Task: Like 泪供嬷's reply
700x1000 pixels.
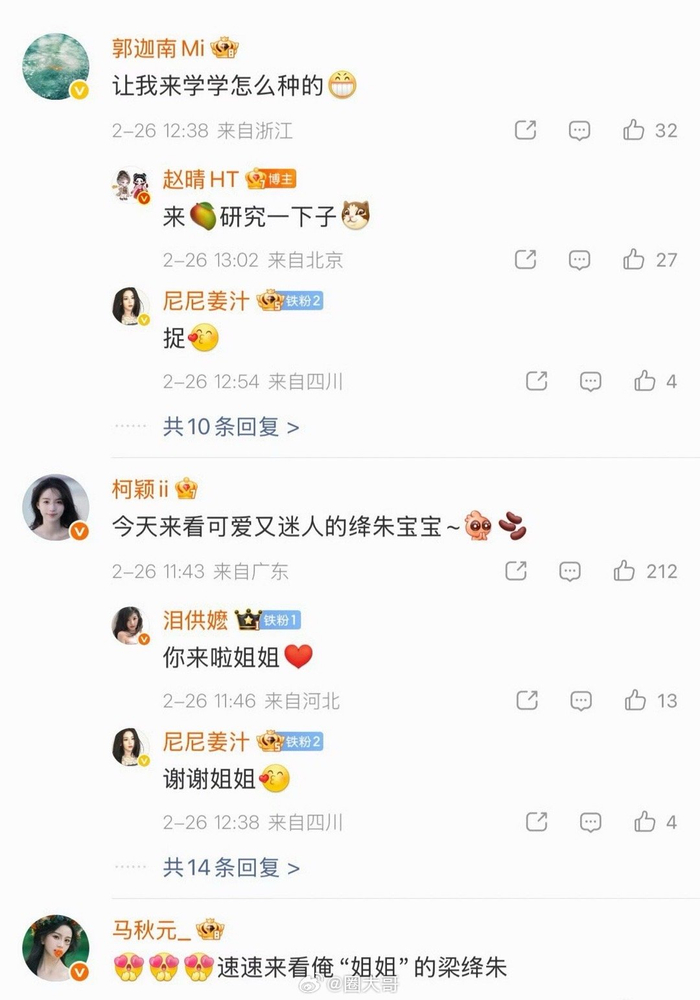Action: click(x=635, y=700)
